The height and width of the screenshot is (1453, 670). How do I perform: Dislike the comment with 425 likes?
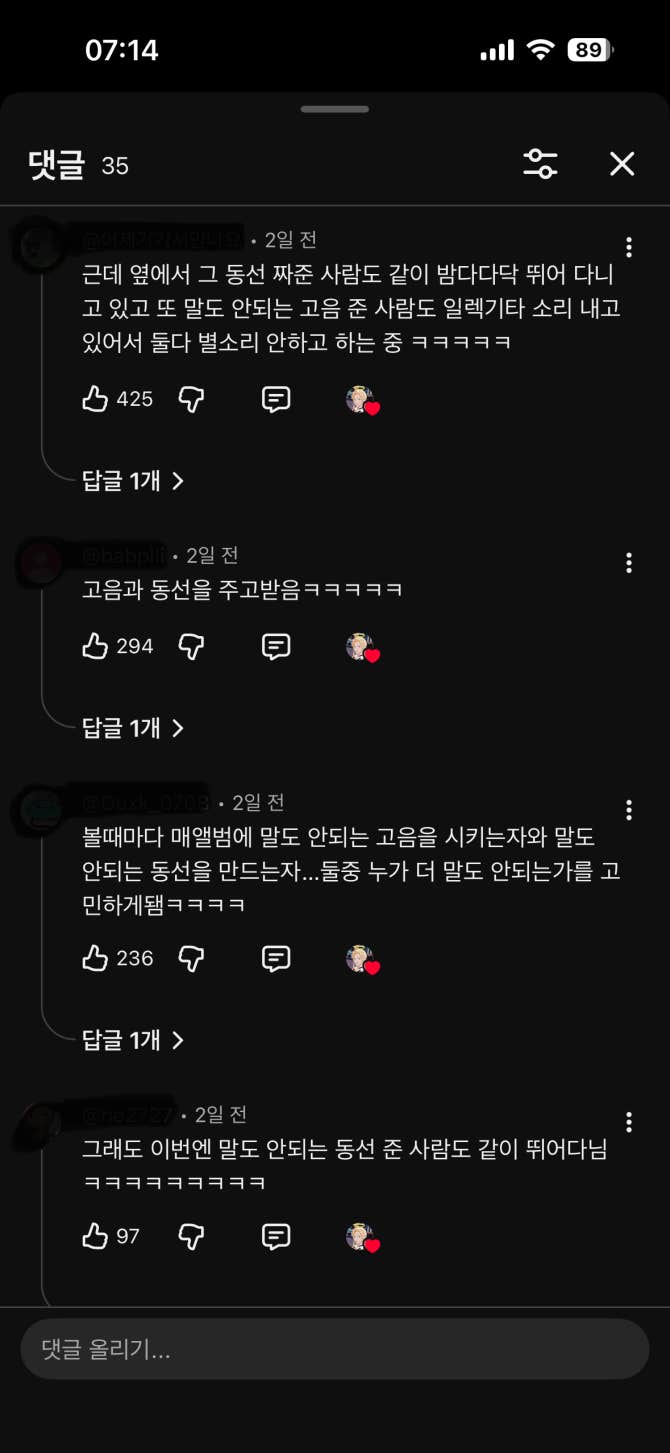tap(191, 399)
